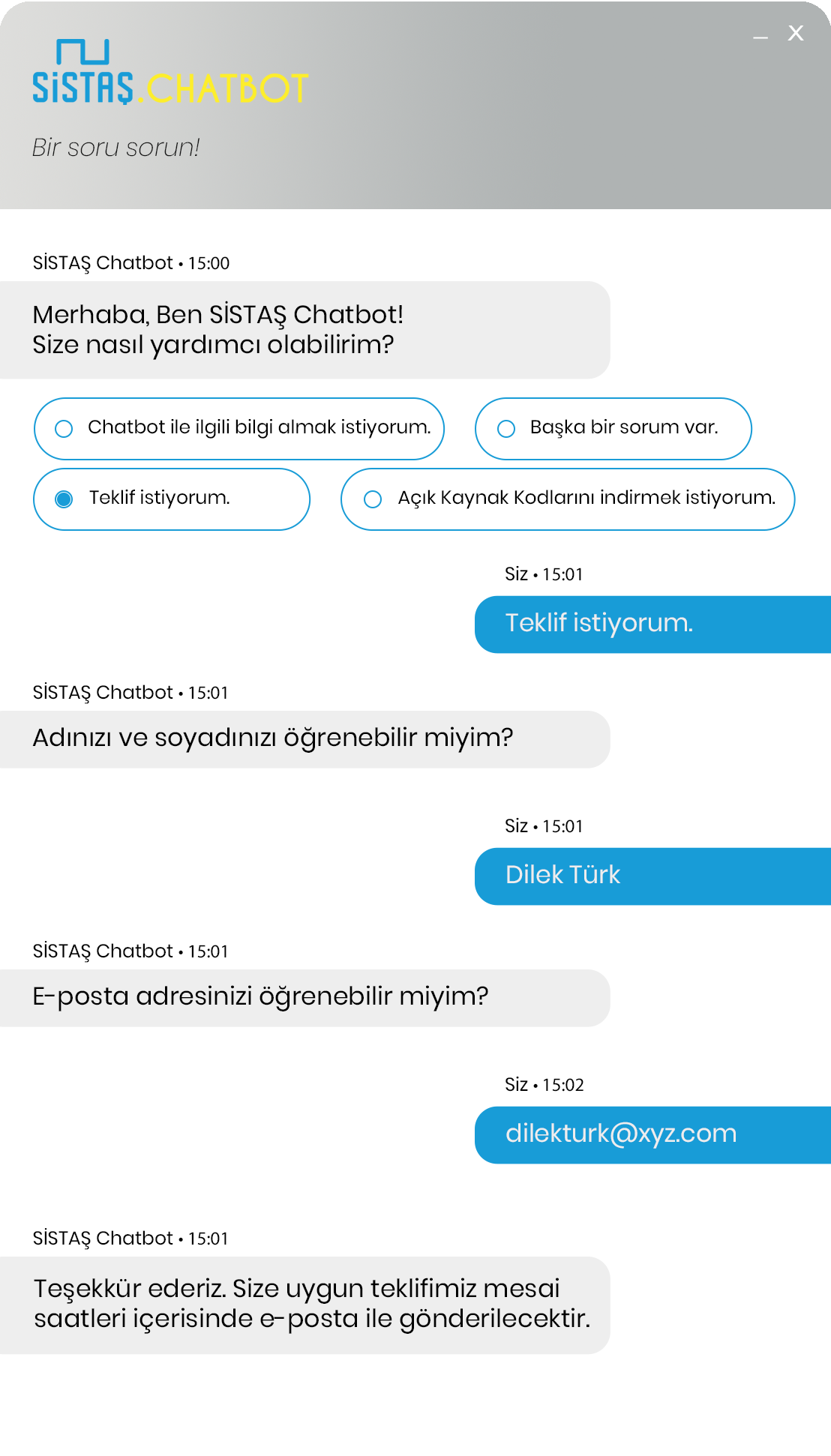Viewport: 831px width, 1456px height.
Task: Choose 'Başka bir sorum var' option
Action: tap(613, 428)
